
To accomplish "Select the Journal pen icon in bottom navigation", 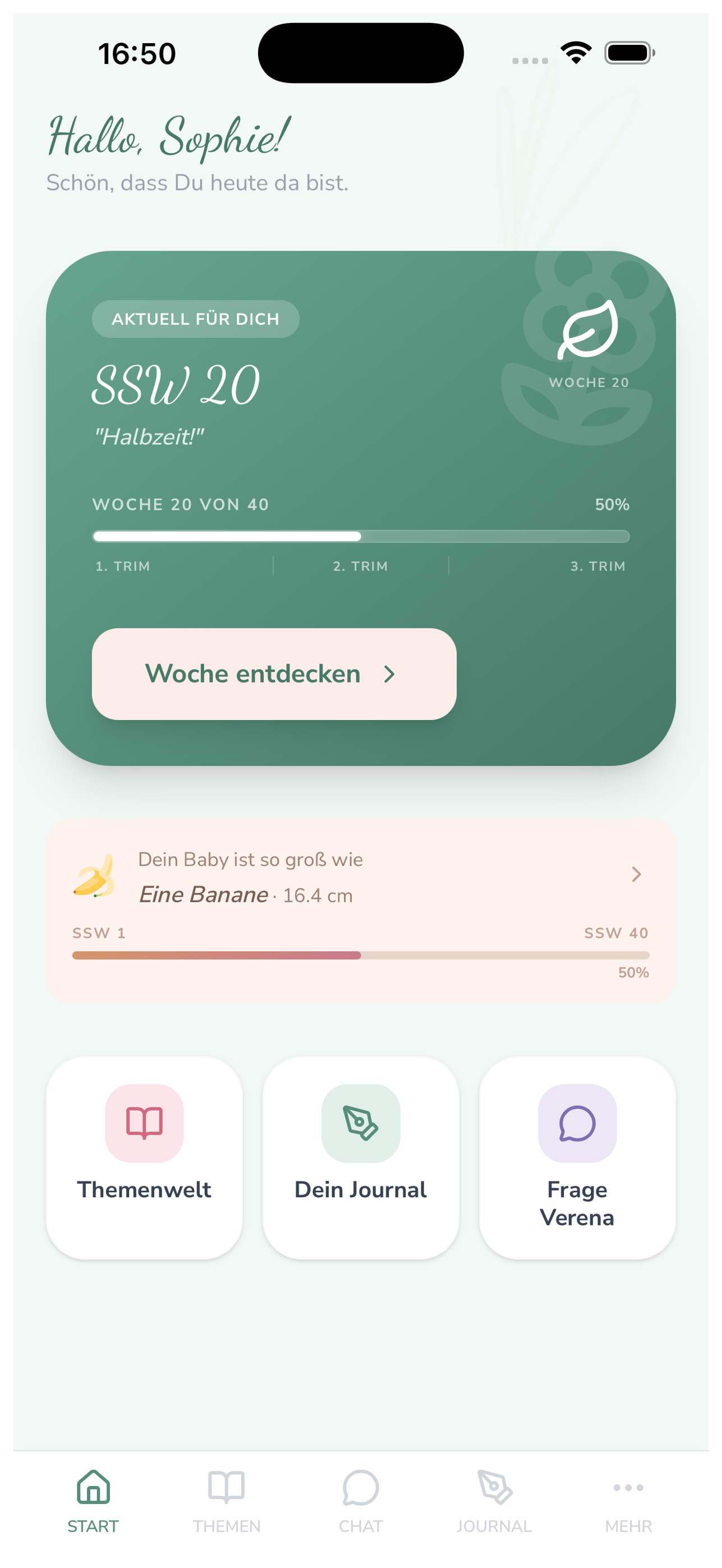I will click(x=494, y=1487).
